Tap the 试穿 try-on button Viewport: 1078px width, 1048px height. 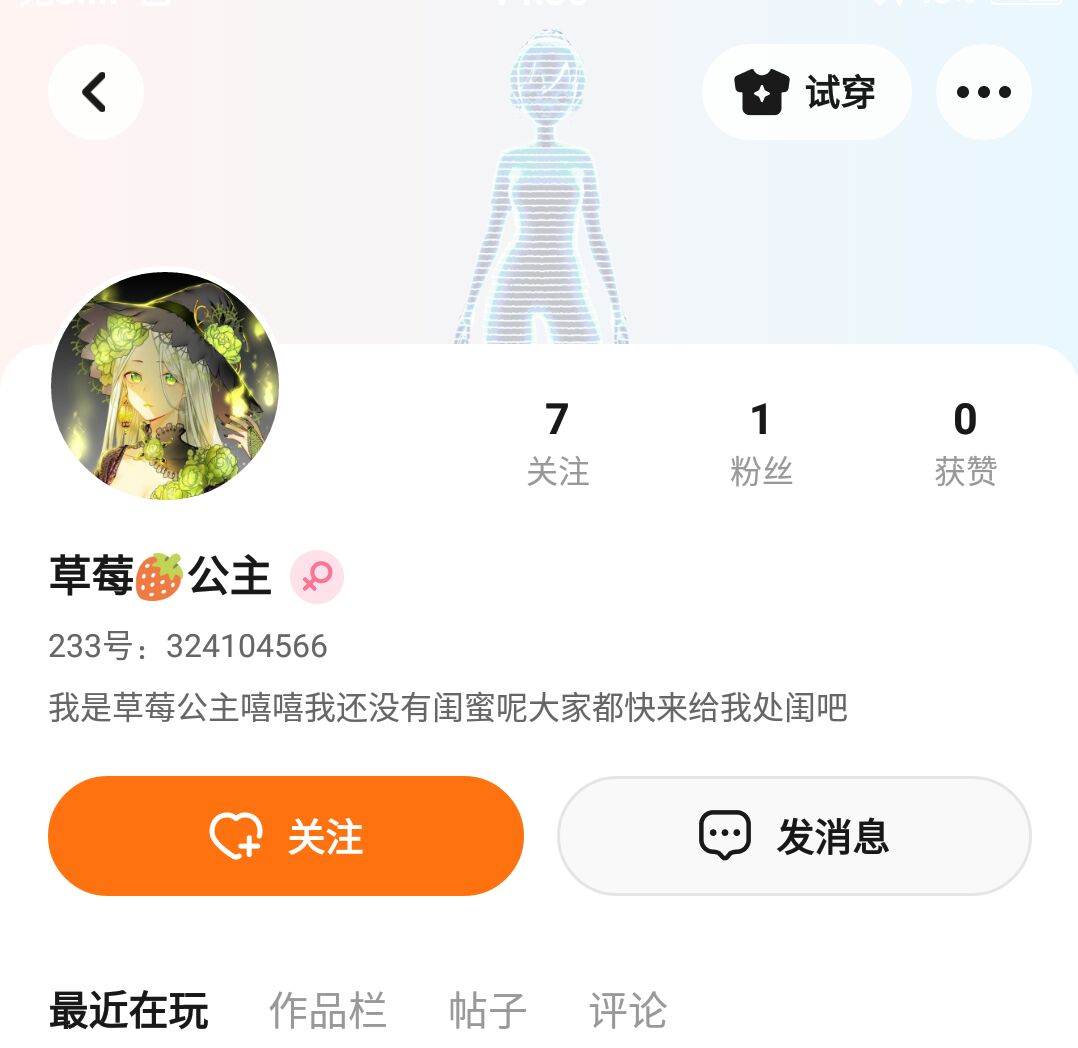click(x=806, y=92)
